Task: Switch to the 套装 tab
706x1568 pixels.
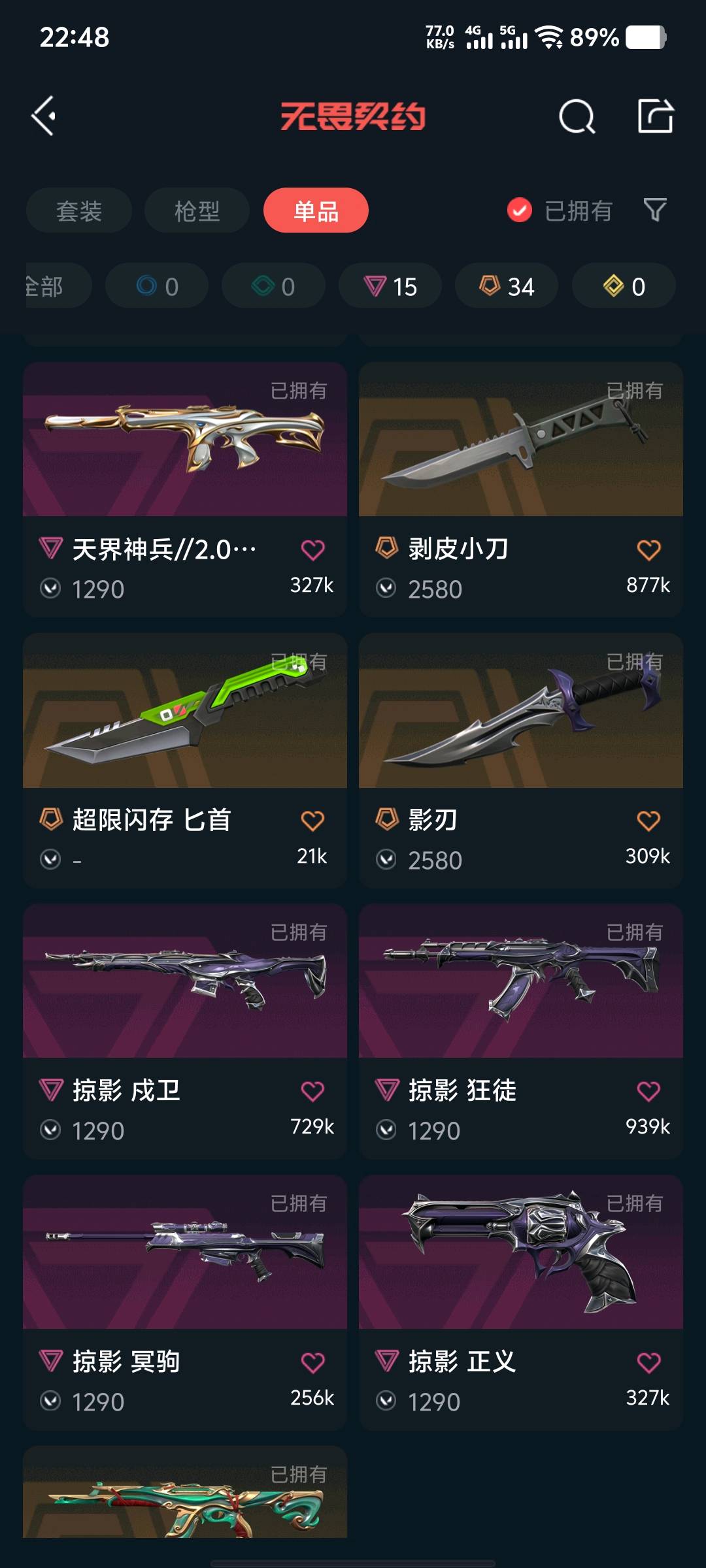Action: click(x=79, y=210)
